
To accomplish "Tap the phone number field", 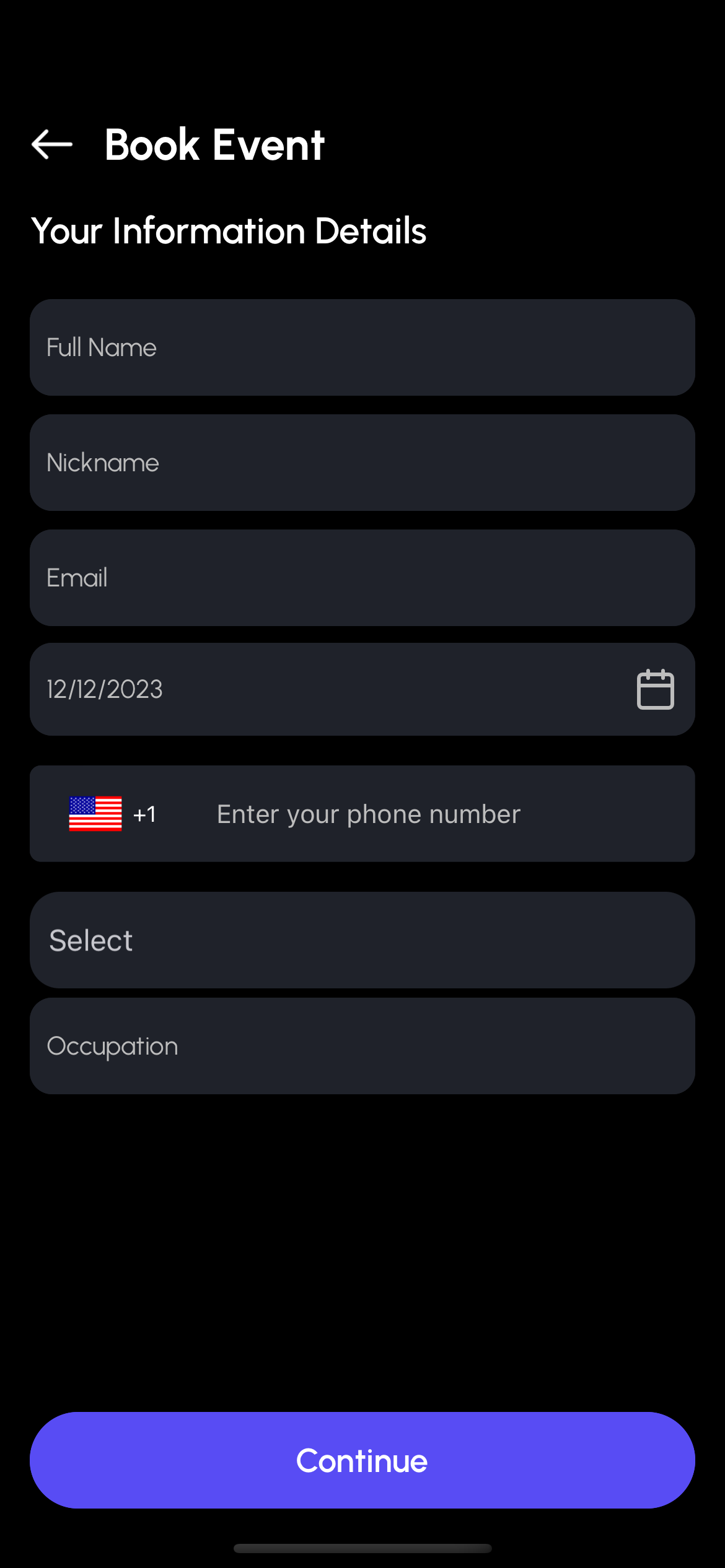I will click(434, 814).
